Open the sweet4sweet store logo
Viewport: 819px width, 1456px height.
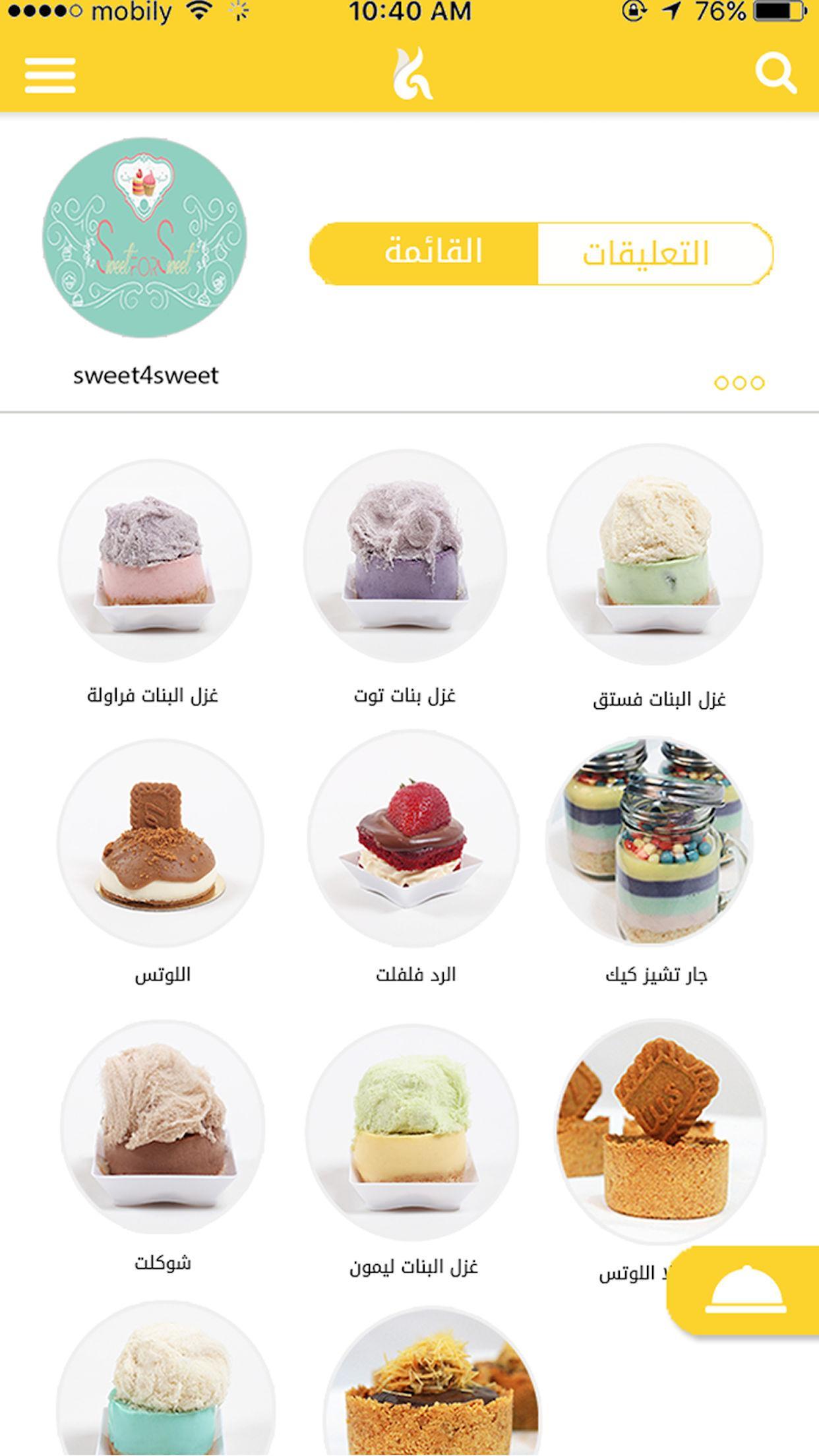coord(144,237)
